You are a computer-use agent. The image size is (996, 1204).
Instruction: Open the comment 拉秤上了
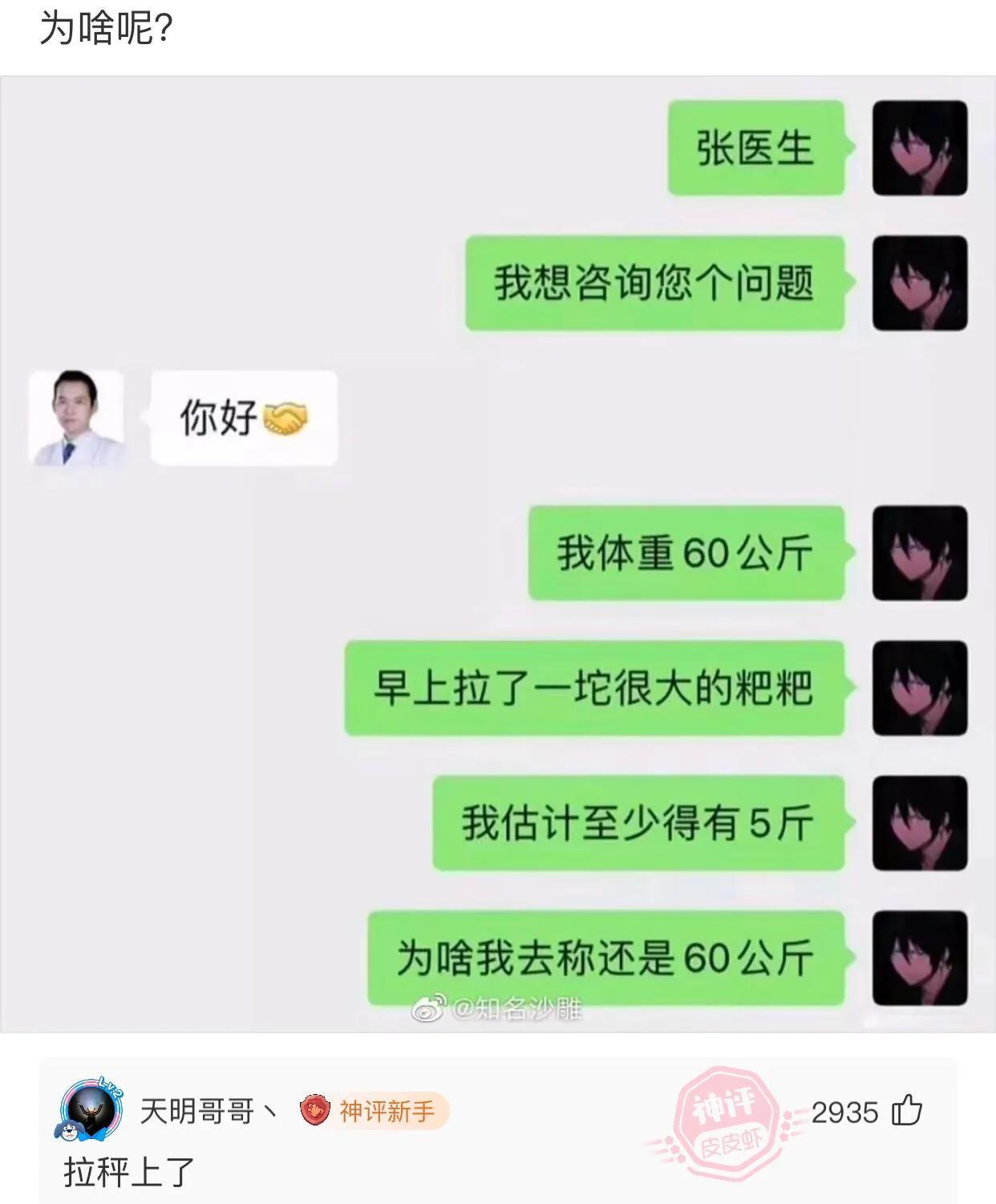pos(128,1172)
